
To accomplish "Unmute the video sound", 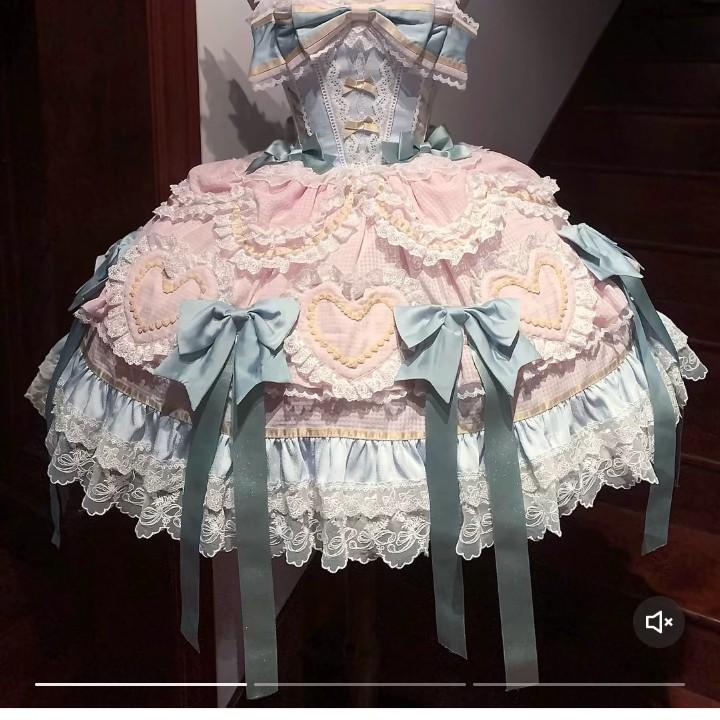I will pyautogui.click(x=659, y=622).
